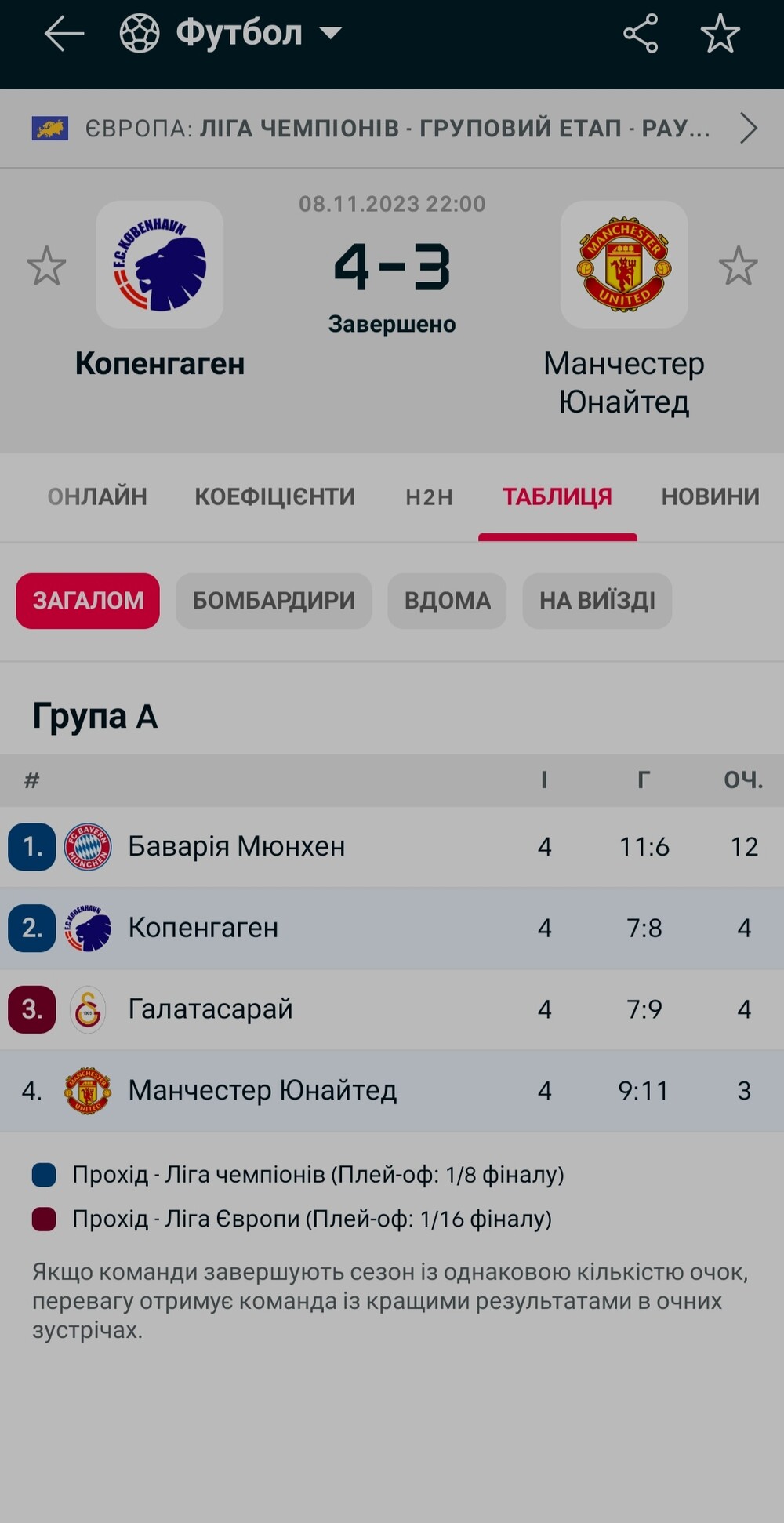Select the Вдома standings filter
784x1523 pixels.
(447, 601)
